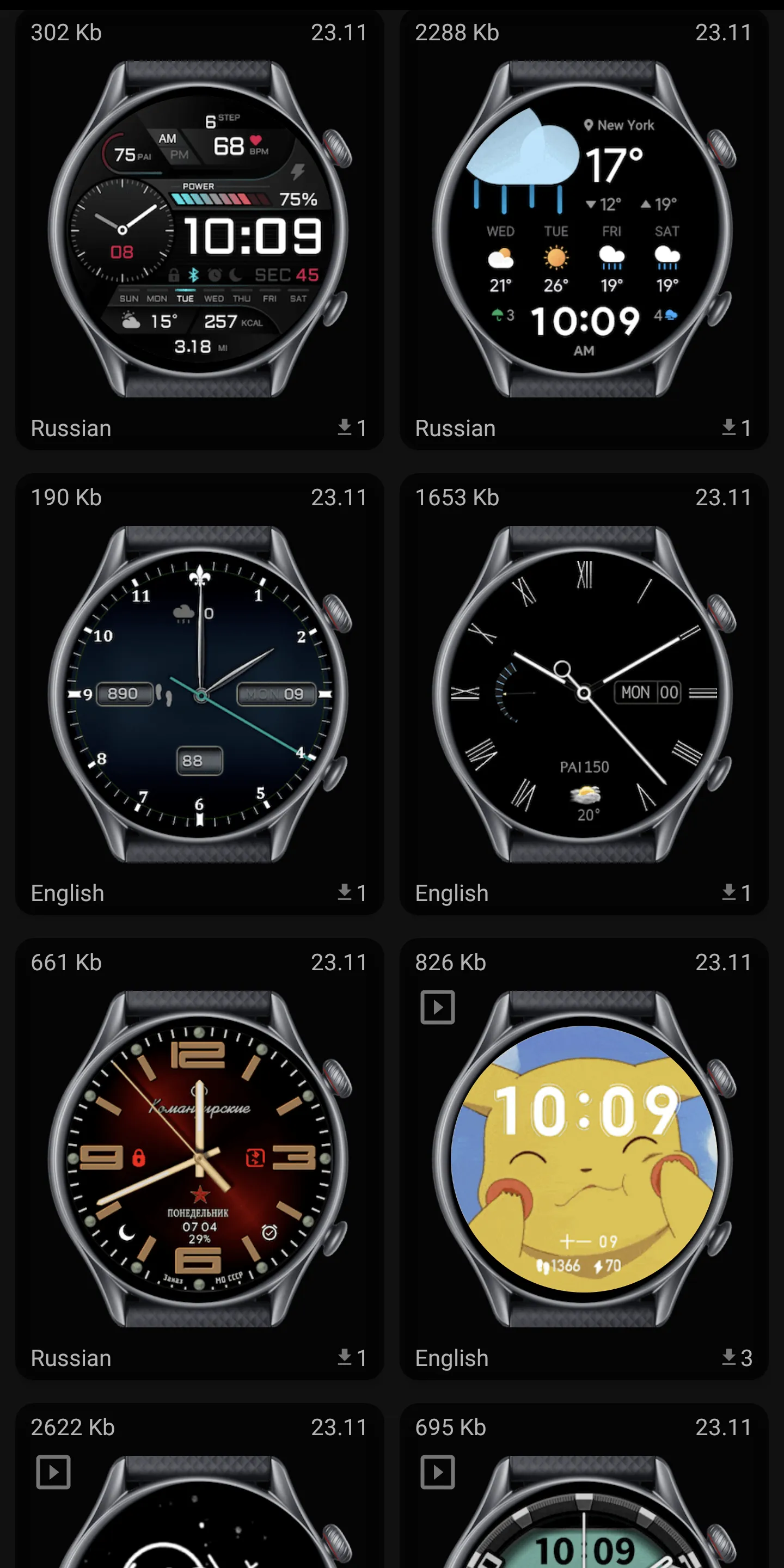Select the Pikachu animated watch face
Screen dimensions: 784x1568
583,1159
